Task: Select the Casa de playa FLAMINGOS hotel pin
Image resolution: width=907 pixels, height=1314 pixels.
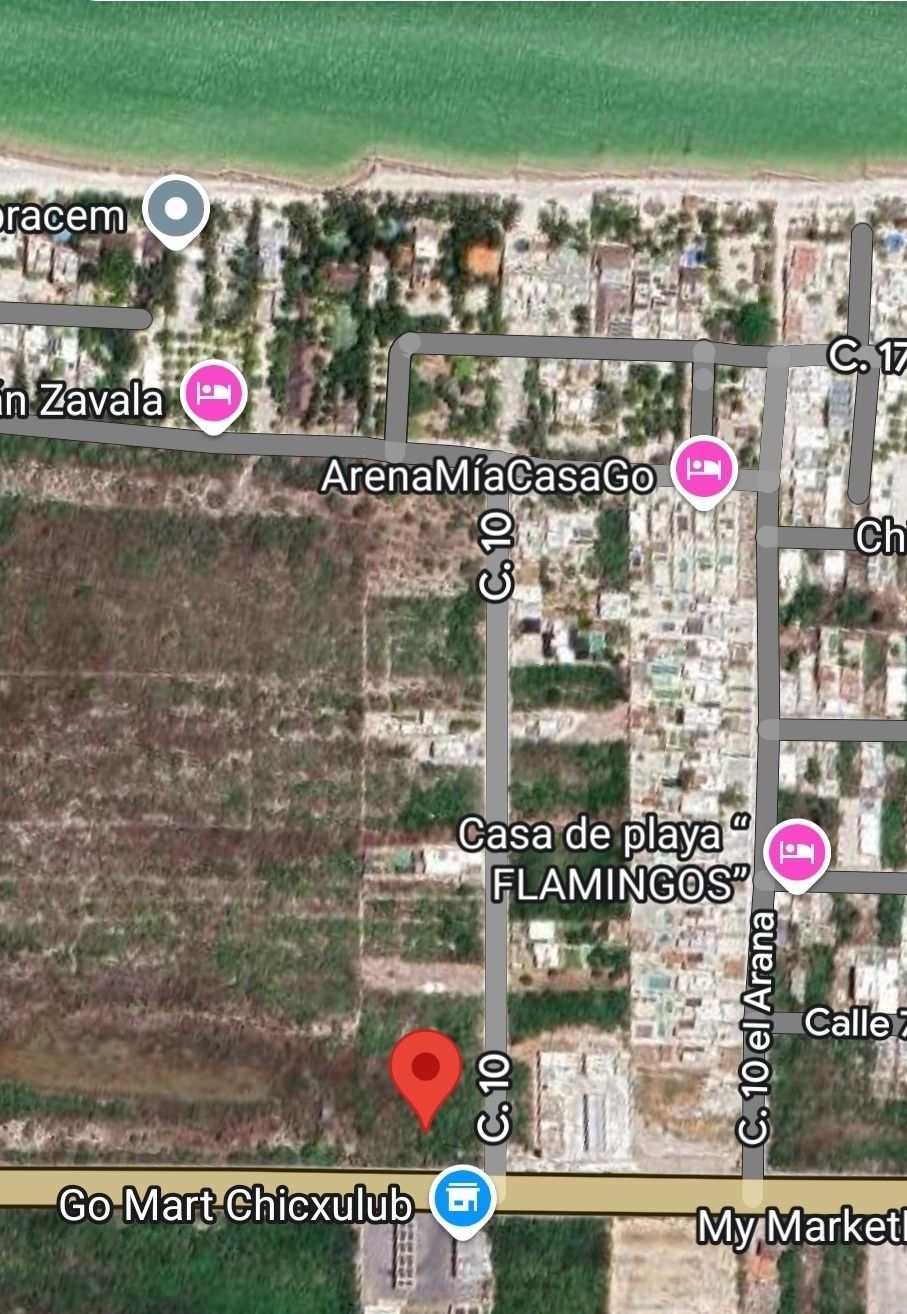Action: (796, 853)
